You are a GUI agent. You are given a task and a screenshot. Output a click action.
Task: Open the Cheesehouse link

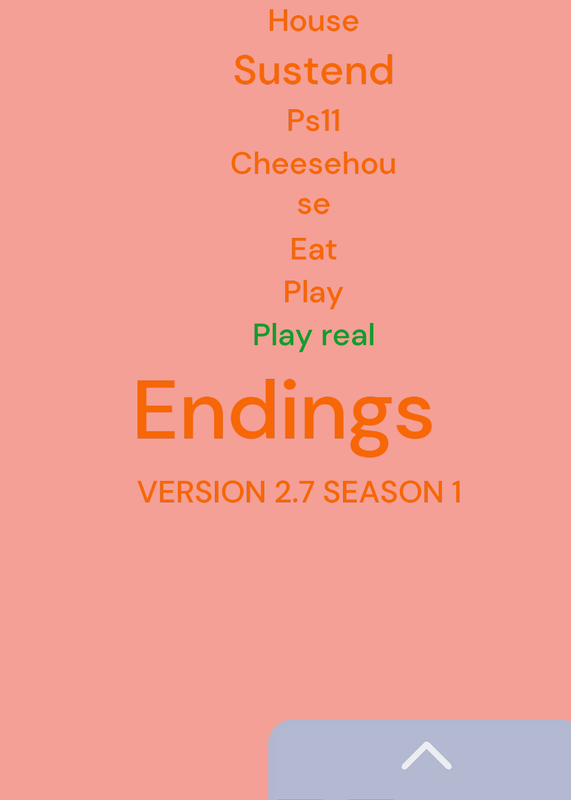click(x=313, y=184)
